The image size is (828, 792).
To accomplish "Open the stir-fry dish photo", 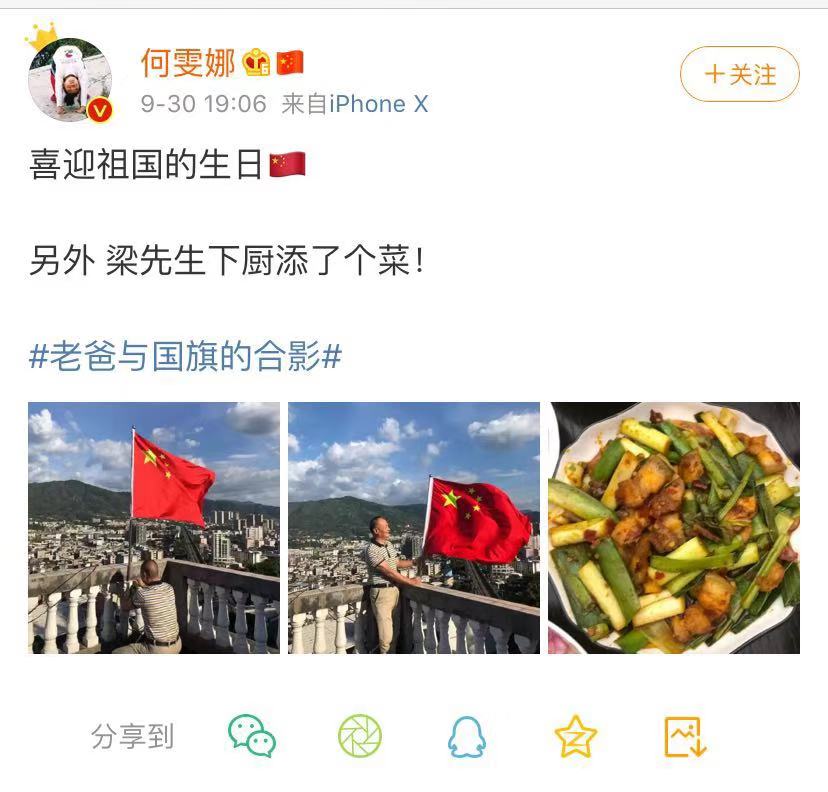I will (x=674, y=528).
